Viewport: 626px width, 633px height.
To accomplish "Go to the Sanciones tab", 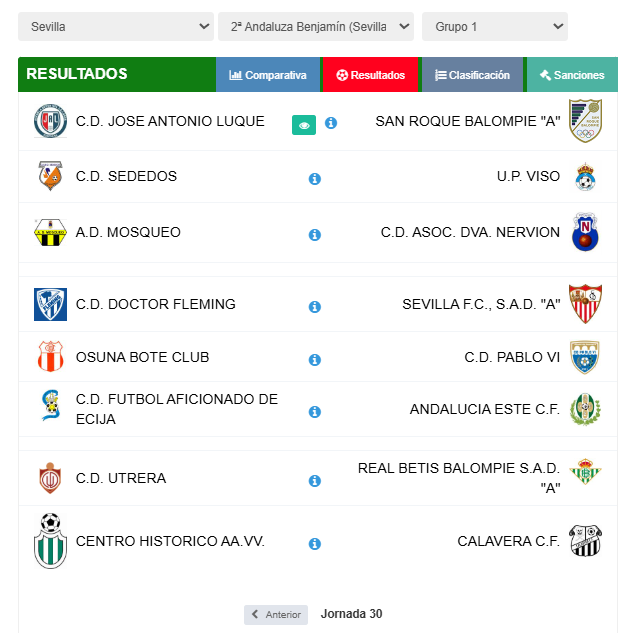I will pos(571,75).
